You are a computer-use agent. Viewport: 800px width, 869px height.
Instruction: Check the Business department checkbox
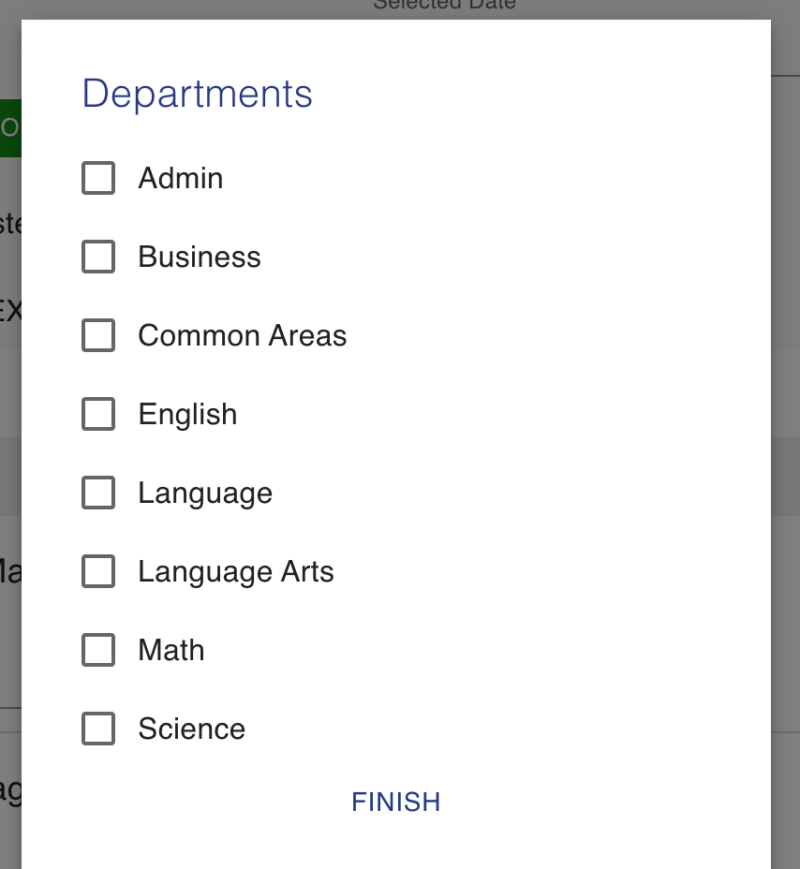(x=98, y=257)
